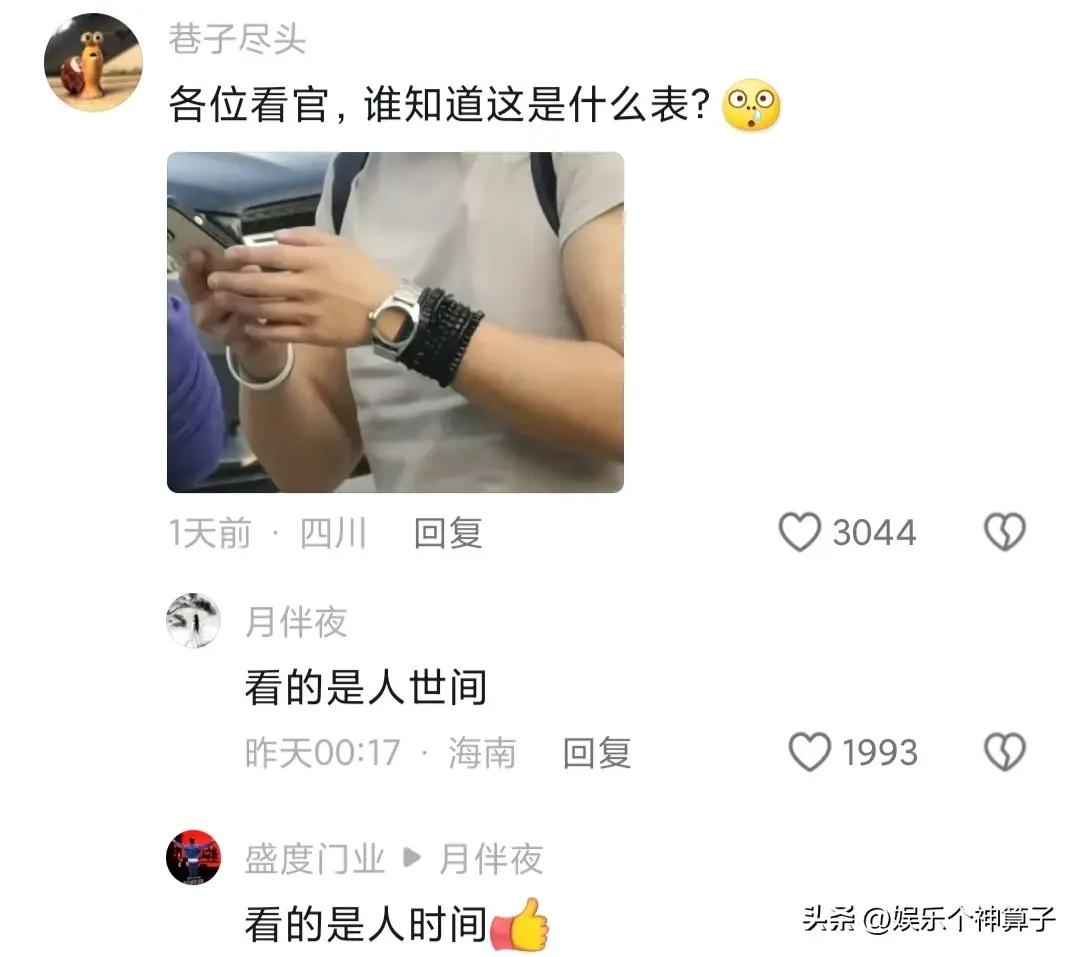Viewport: 1080px width, 957px height.
Task: View 月伴夜's profile from avatar
Action: (x=193, y=621)
